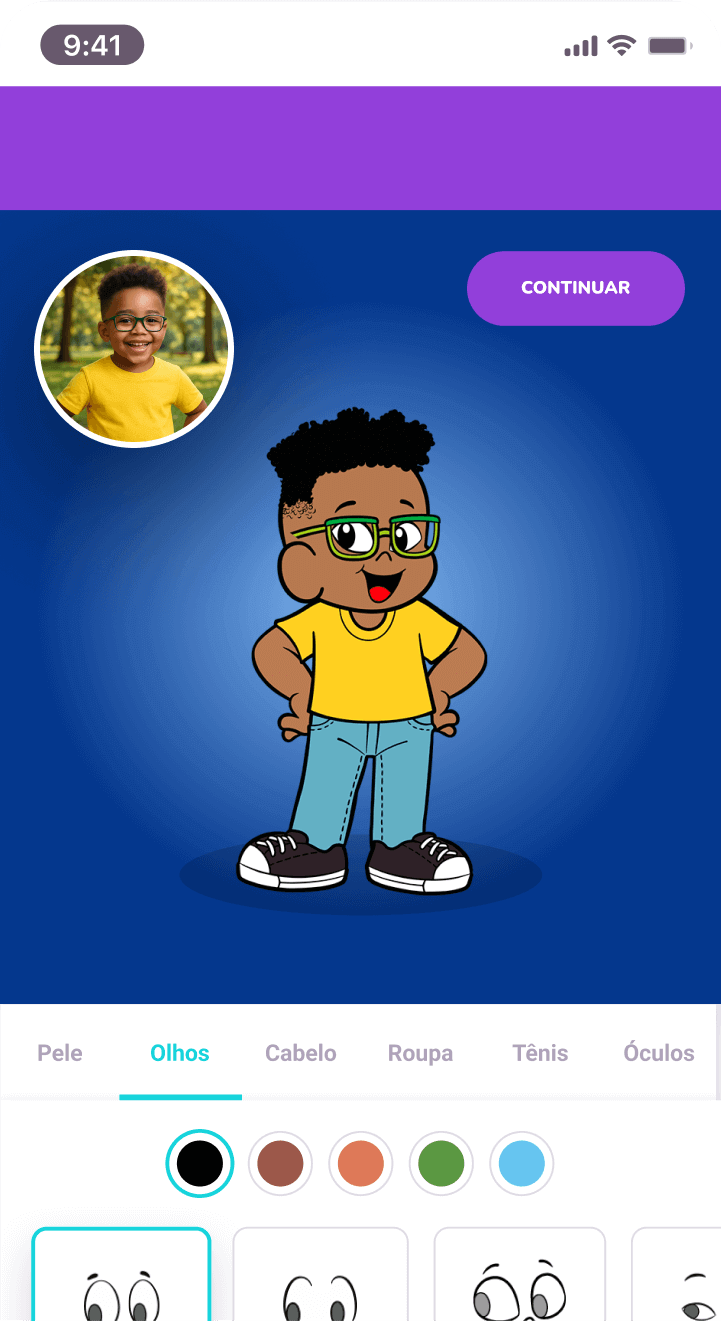Go to the Tênis tab

540,1053
